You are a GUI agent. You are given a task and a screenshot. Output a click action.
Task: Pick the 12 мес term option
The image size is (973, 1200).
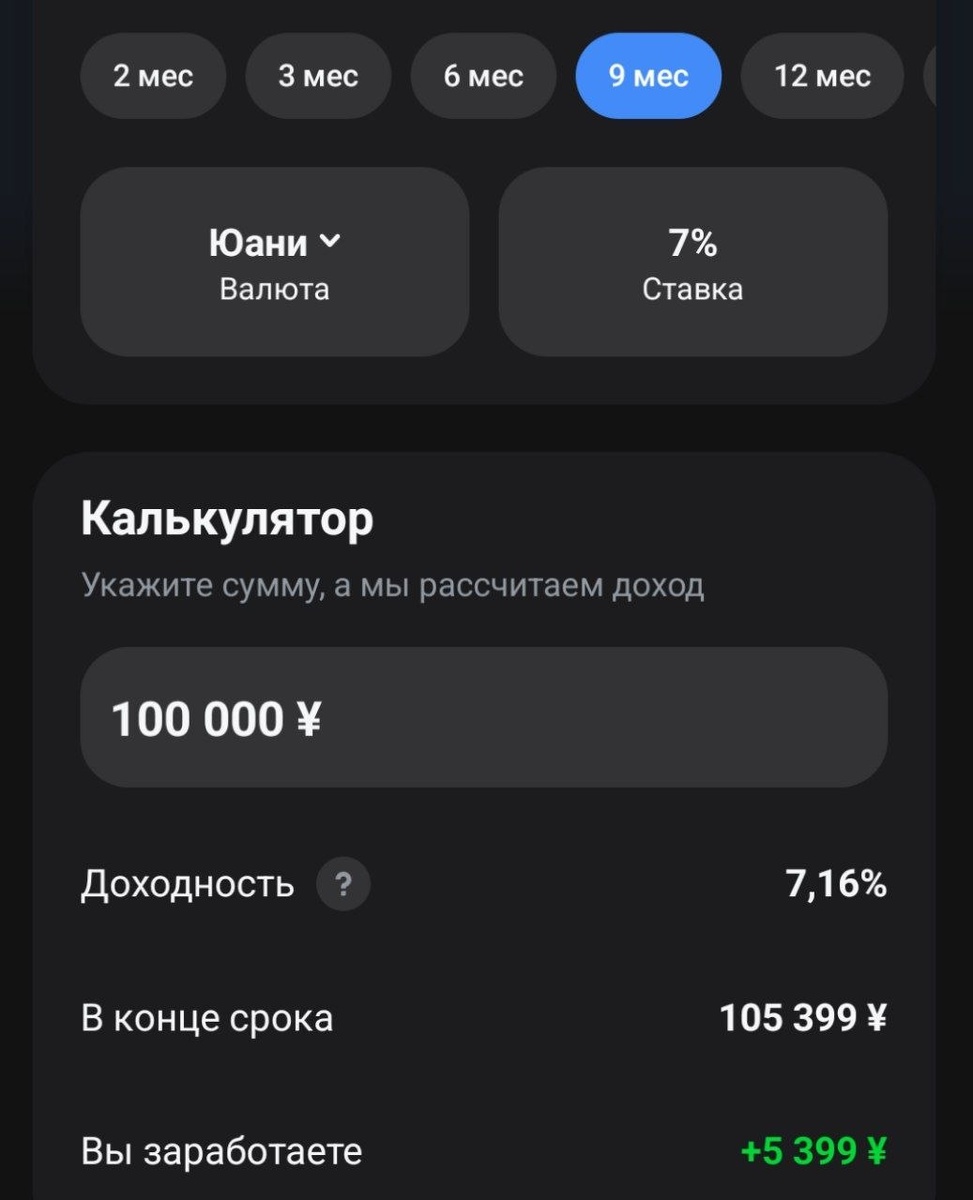[x=822, y=76]
